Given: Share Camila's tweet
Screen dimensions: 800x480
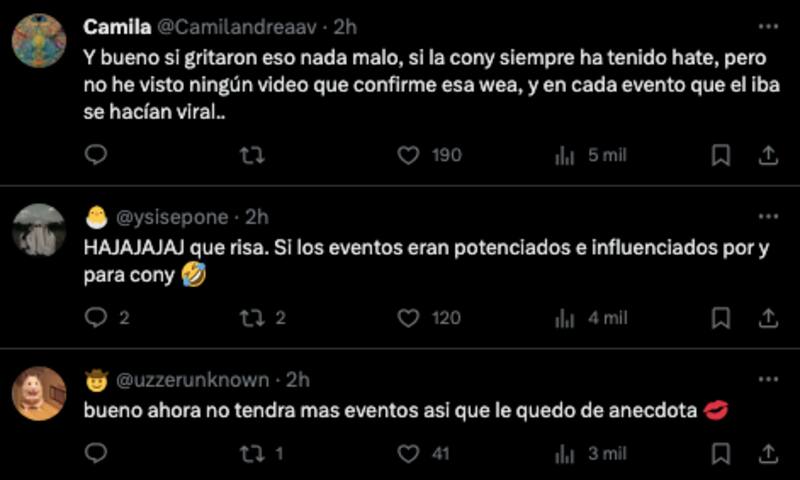Looking at the screenshot, I should tap(768, 155).
